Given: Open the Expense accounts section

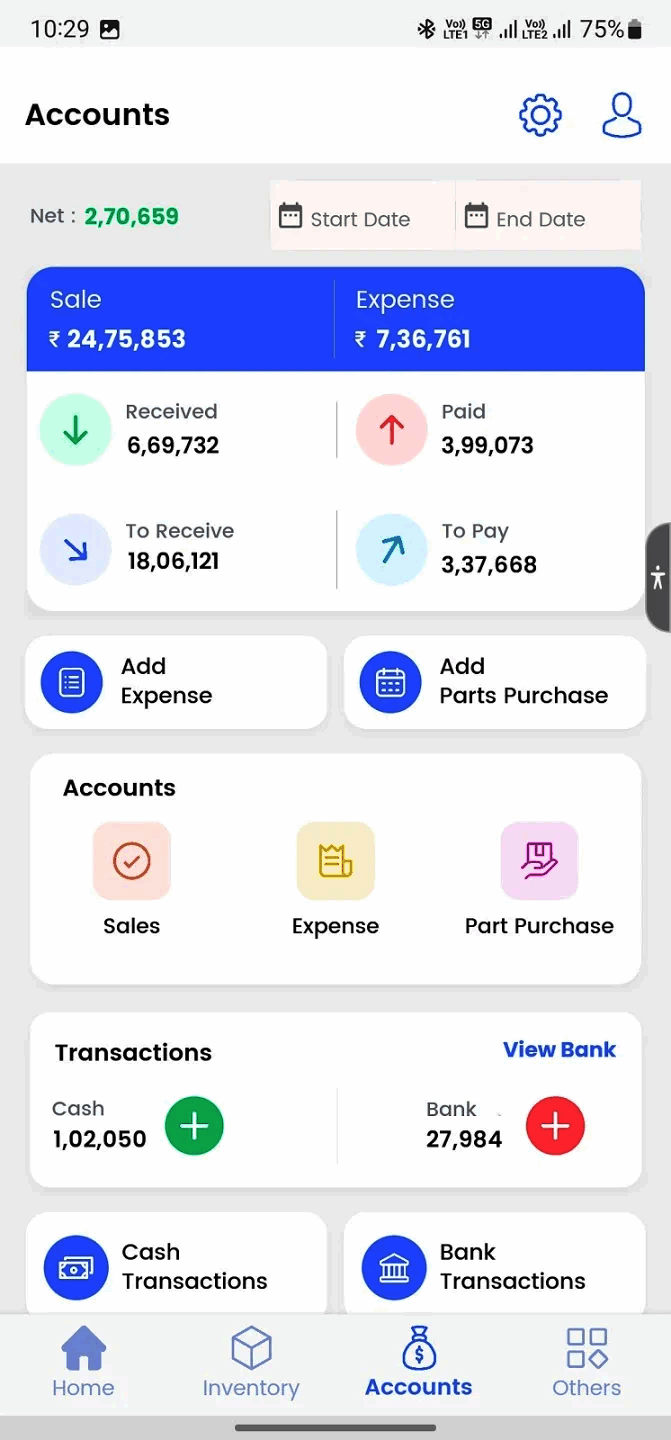Looking at the screenshot, I should [x=335, y=880].
